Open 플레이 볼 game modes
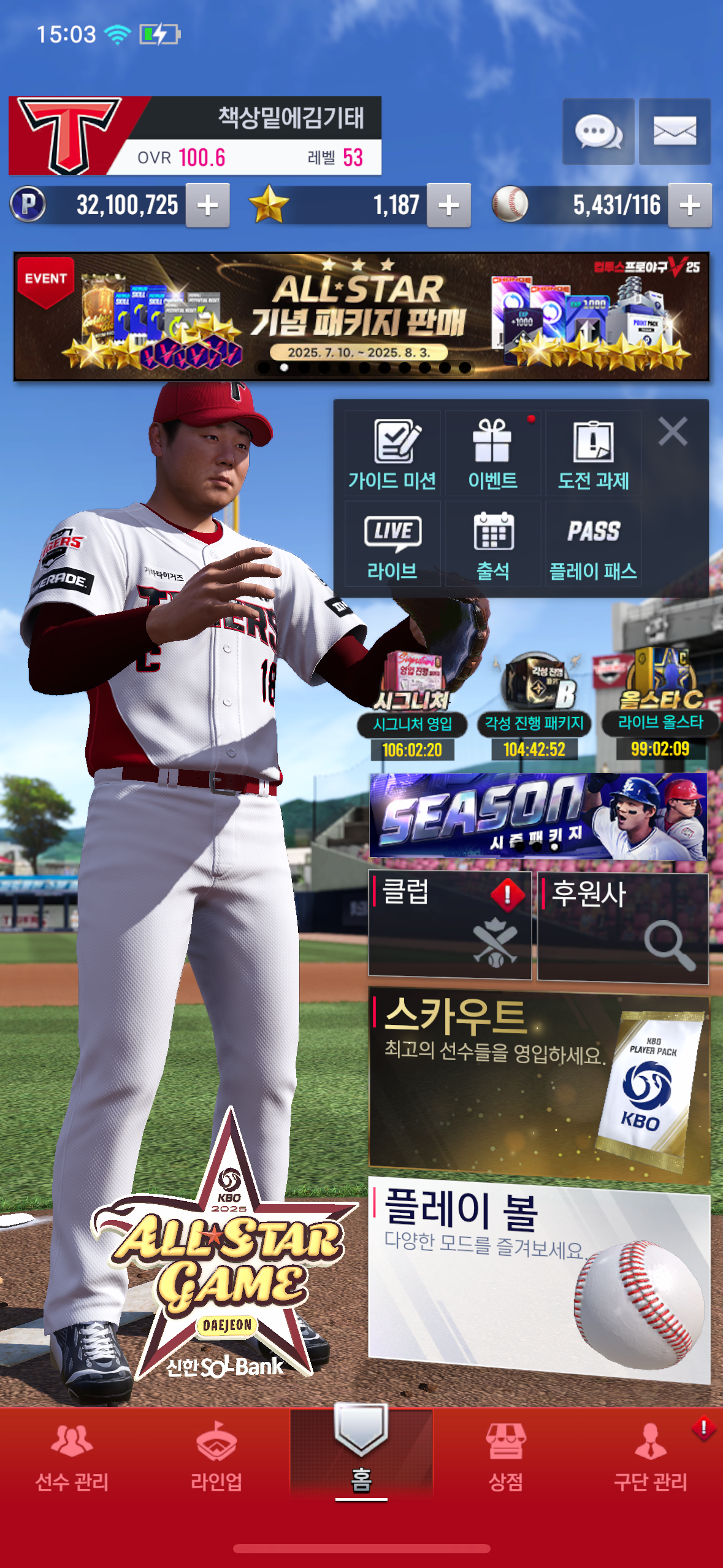 pyautogui.click(x=539, y=1278)
